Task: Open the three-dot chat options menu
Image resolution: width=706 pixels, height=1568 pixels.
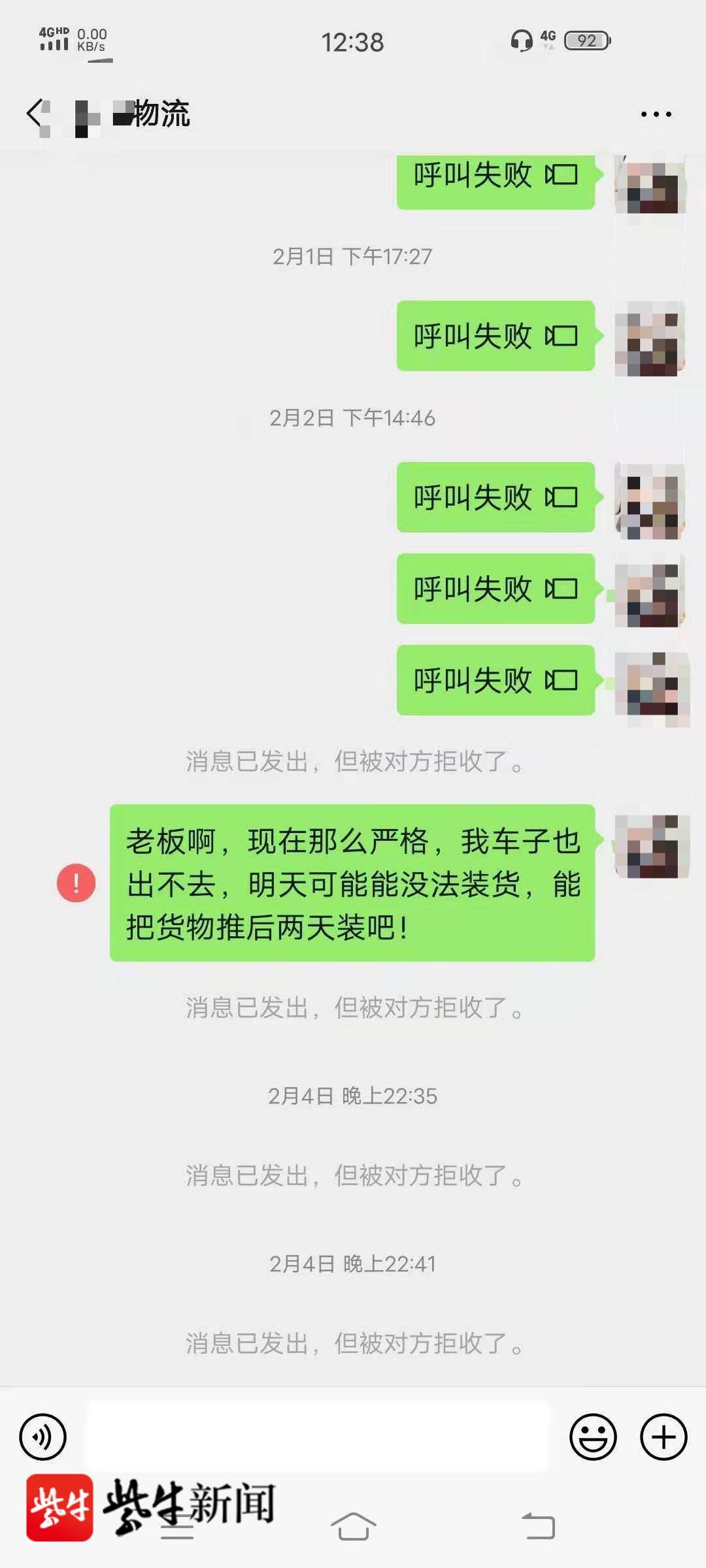Action: pos(656,114)
